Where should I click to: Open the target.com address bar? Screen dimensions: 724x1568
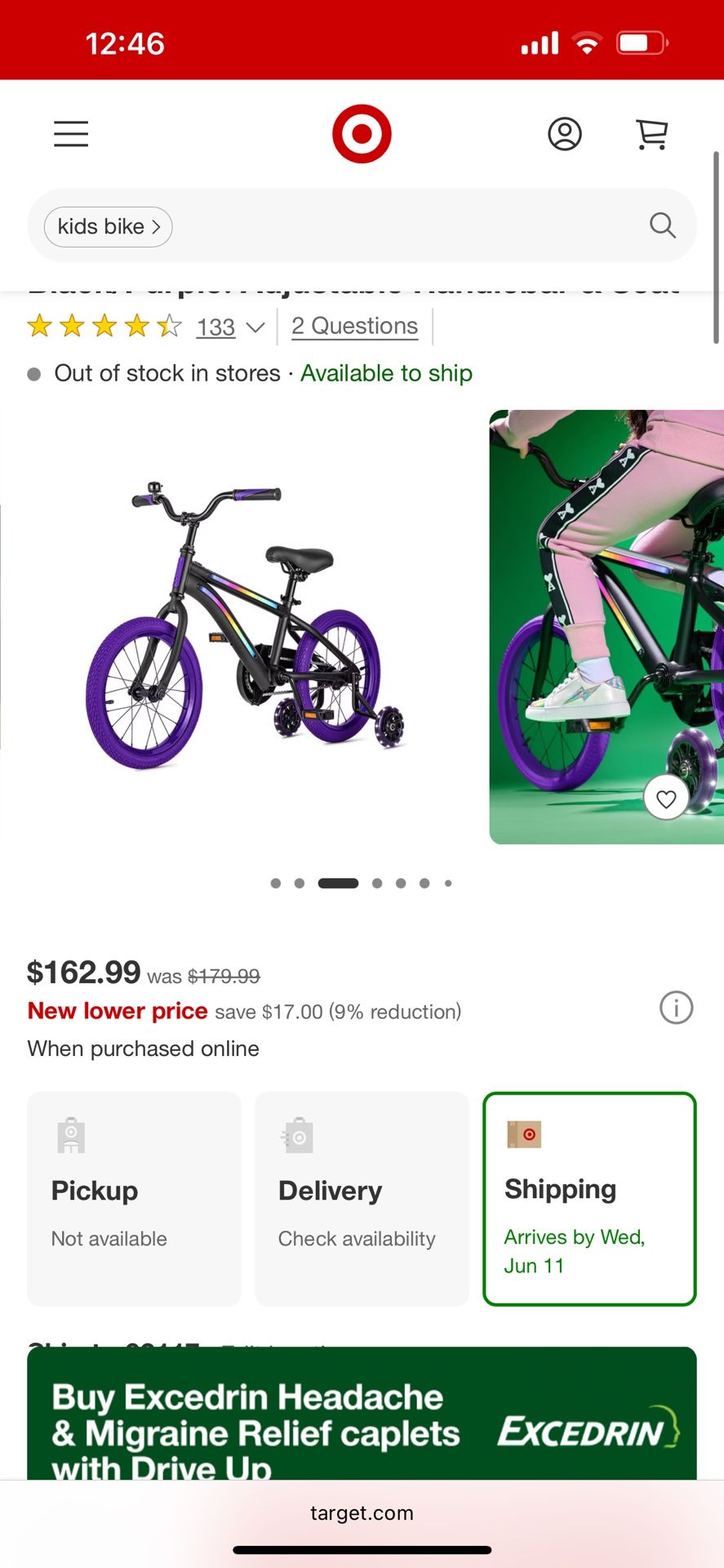coord(362,1512)
